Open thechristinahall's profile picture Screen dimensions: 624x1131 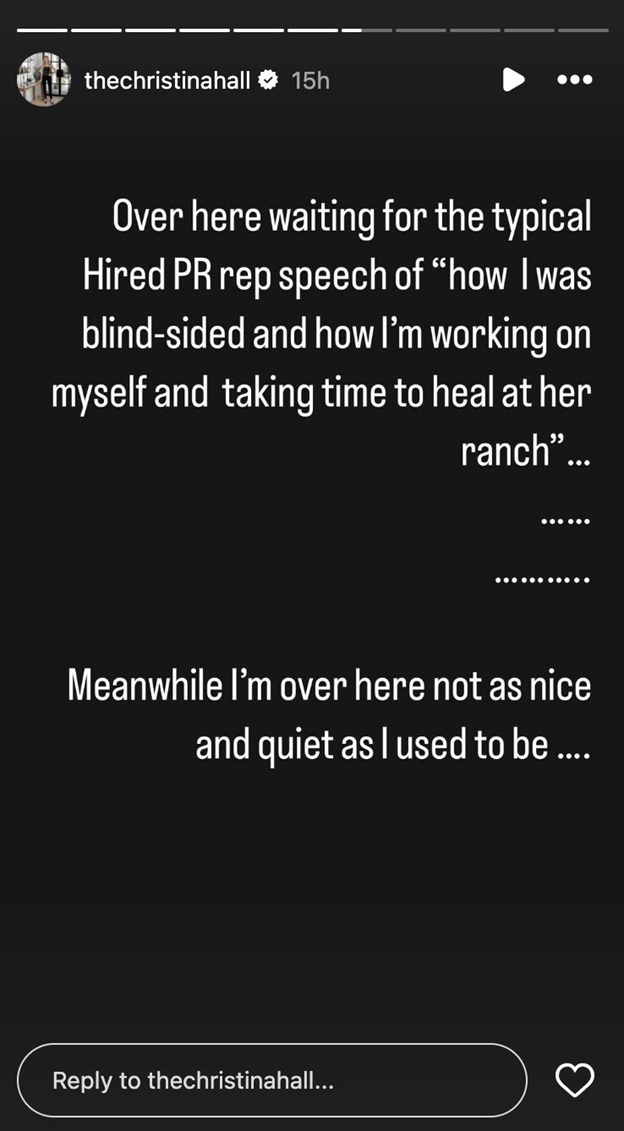(x=43, y=79)
